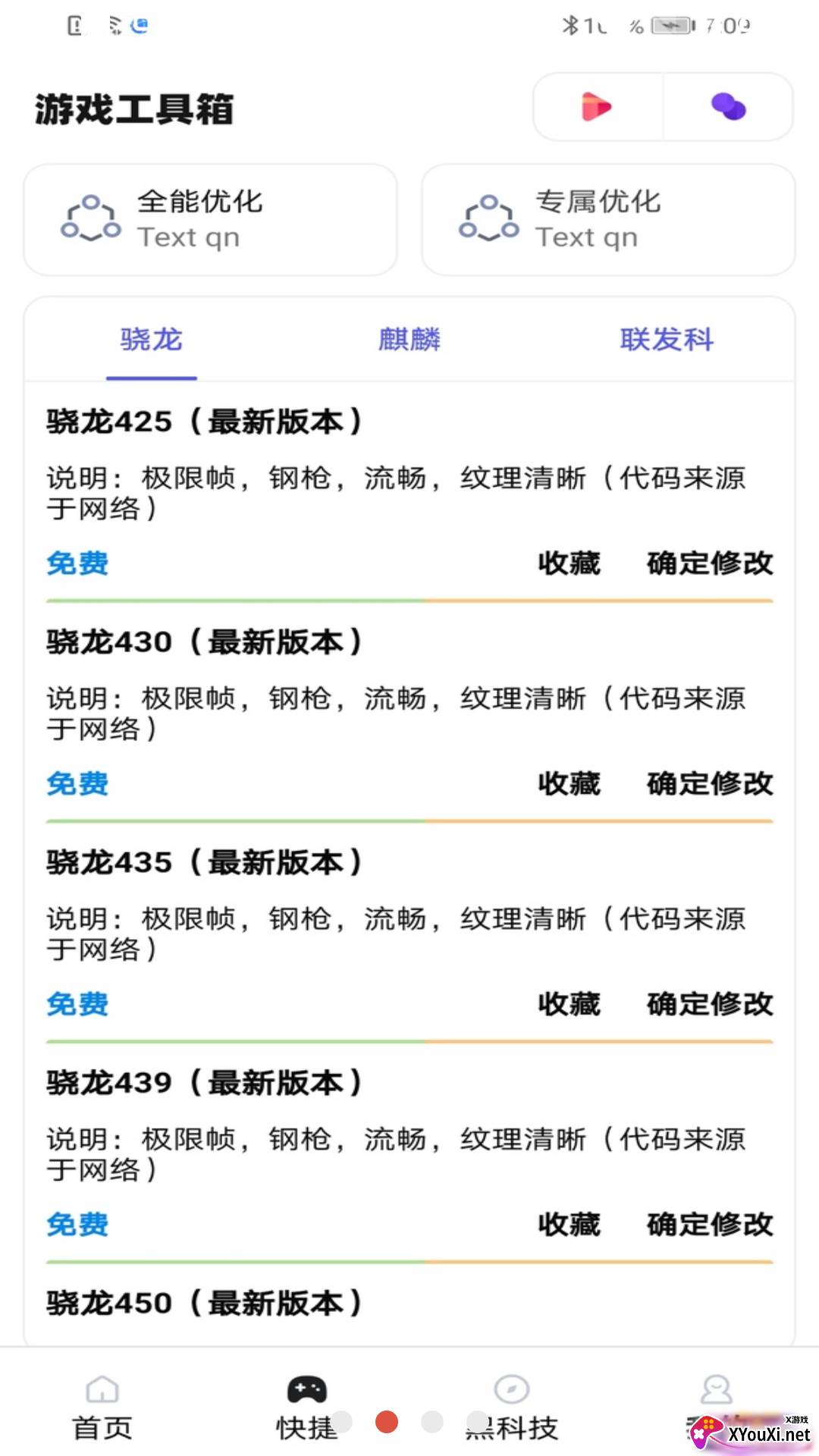Screen dimensions: 819x1456
Task: Switch to the 麒麟 tab
Action: pos(409,340)
